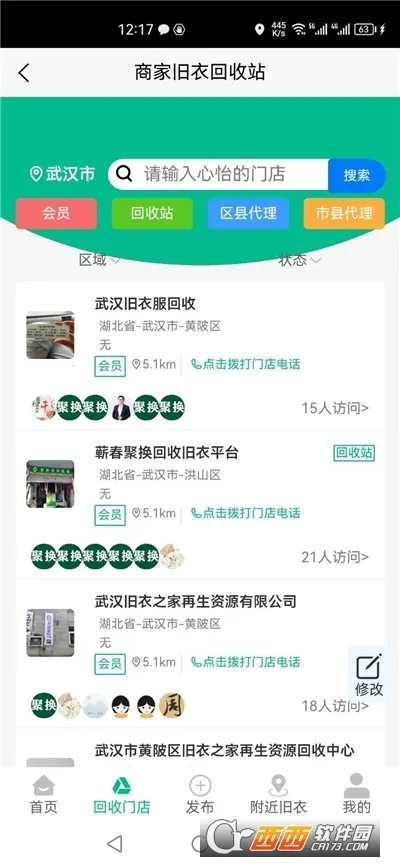
Task: Switch to the 首页 tab
Action: (x=44, y=794)
